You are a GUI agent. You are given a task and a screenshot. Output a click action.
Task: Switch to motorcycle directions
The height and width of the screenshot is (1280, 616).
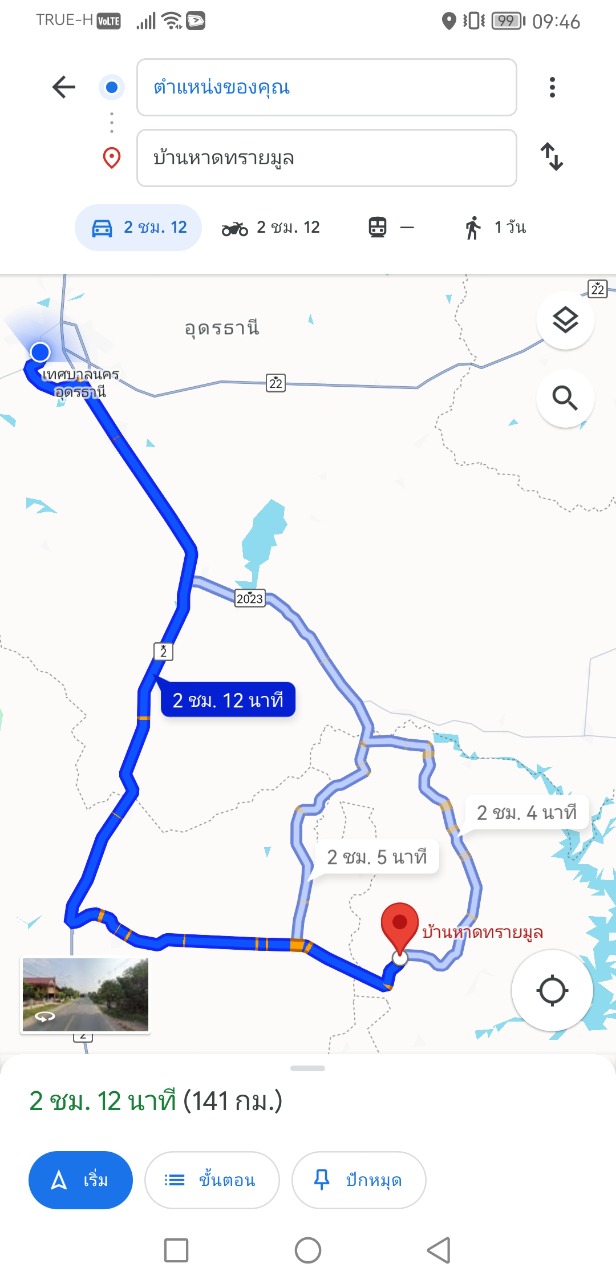(x=271, y=228)
